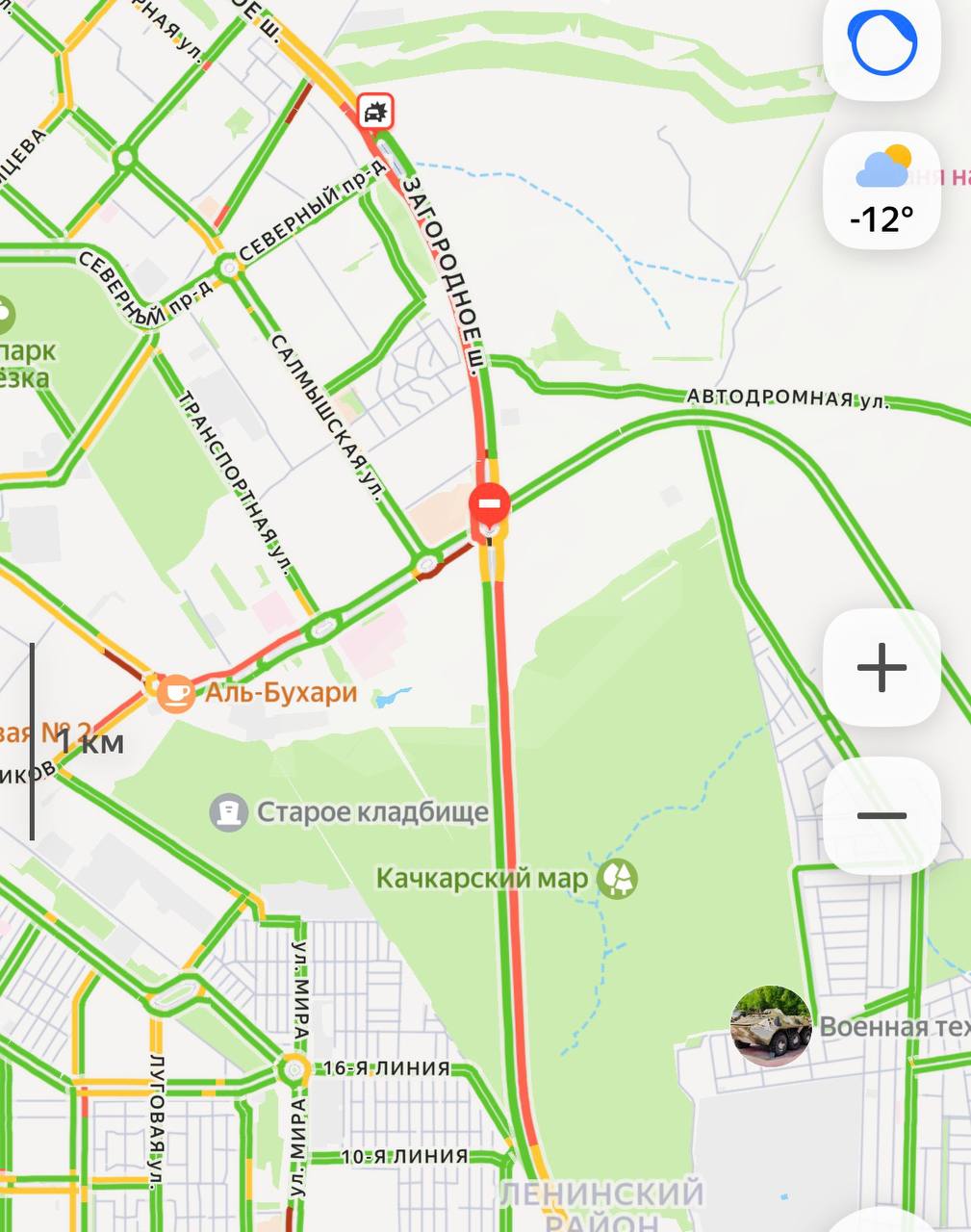971x1232 pixels.
Task: Zoom out with the minus button
Action: [882, 816]
